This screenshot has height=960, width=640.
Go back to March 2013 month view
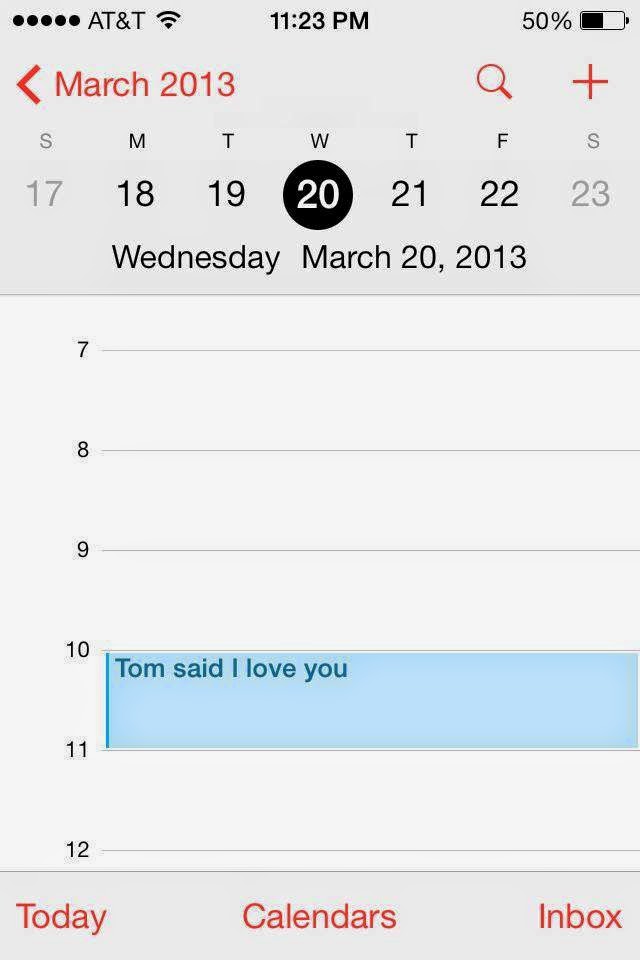(x=126, y=85)
